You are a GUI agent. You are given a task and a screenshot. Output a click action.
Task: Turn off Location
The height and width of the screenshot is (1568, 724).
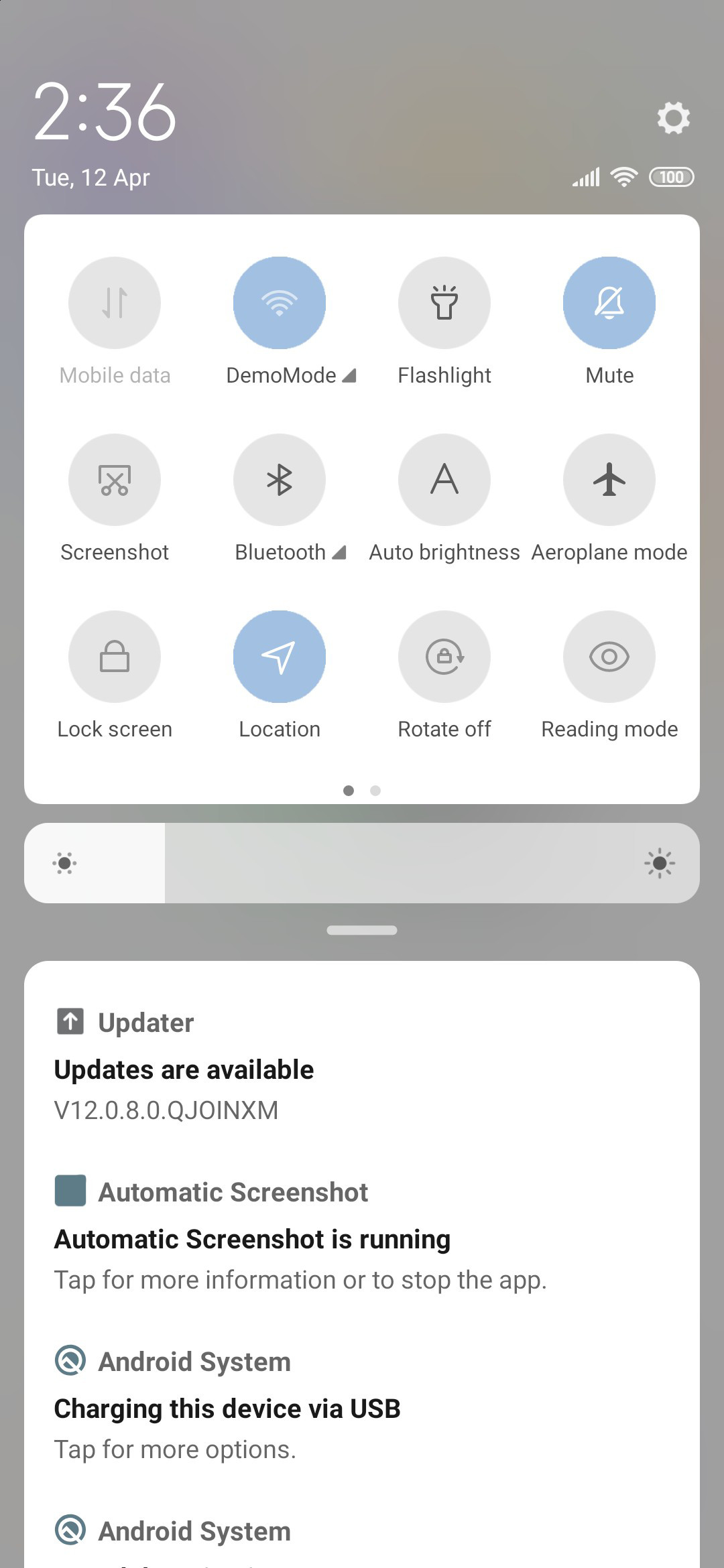point(280,657)
